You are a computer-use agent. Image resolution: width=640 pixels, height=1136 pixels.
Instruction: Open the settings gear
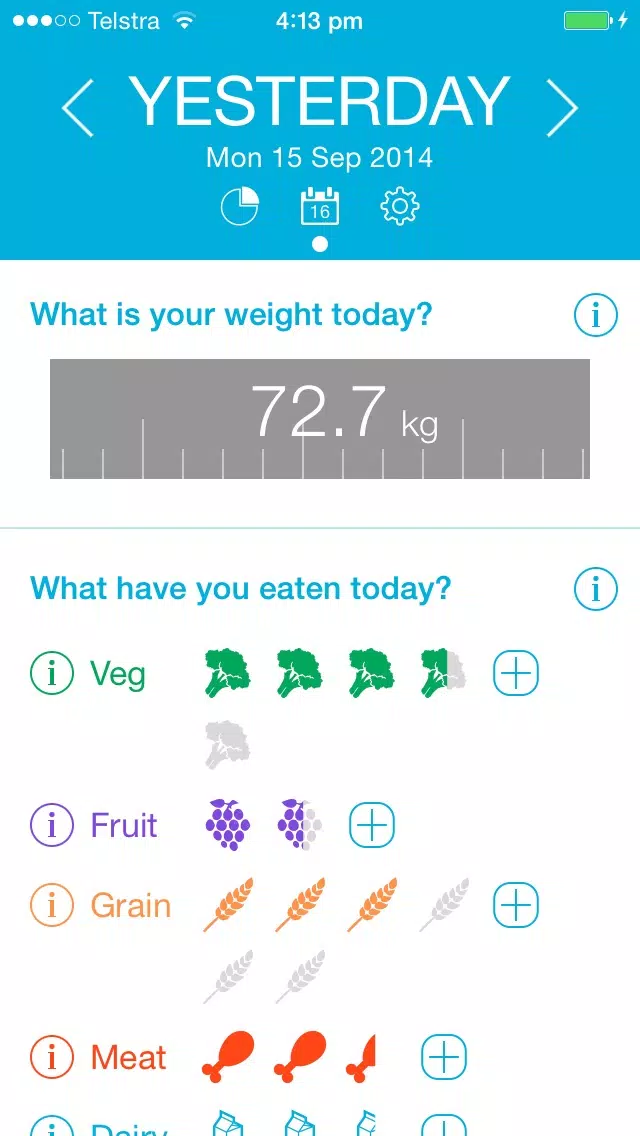pyautogui.click(x=400, y=206)
